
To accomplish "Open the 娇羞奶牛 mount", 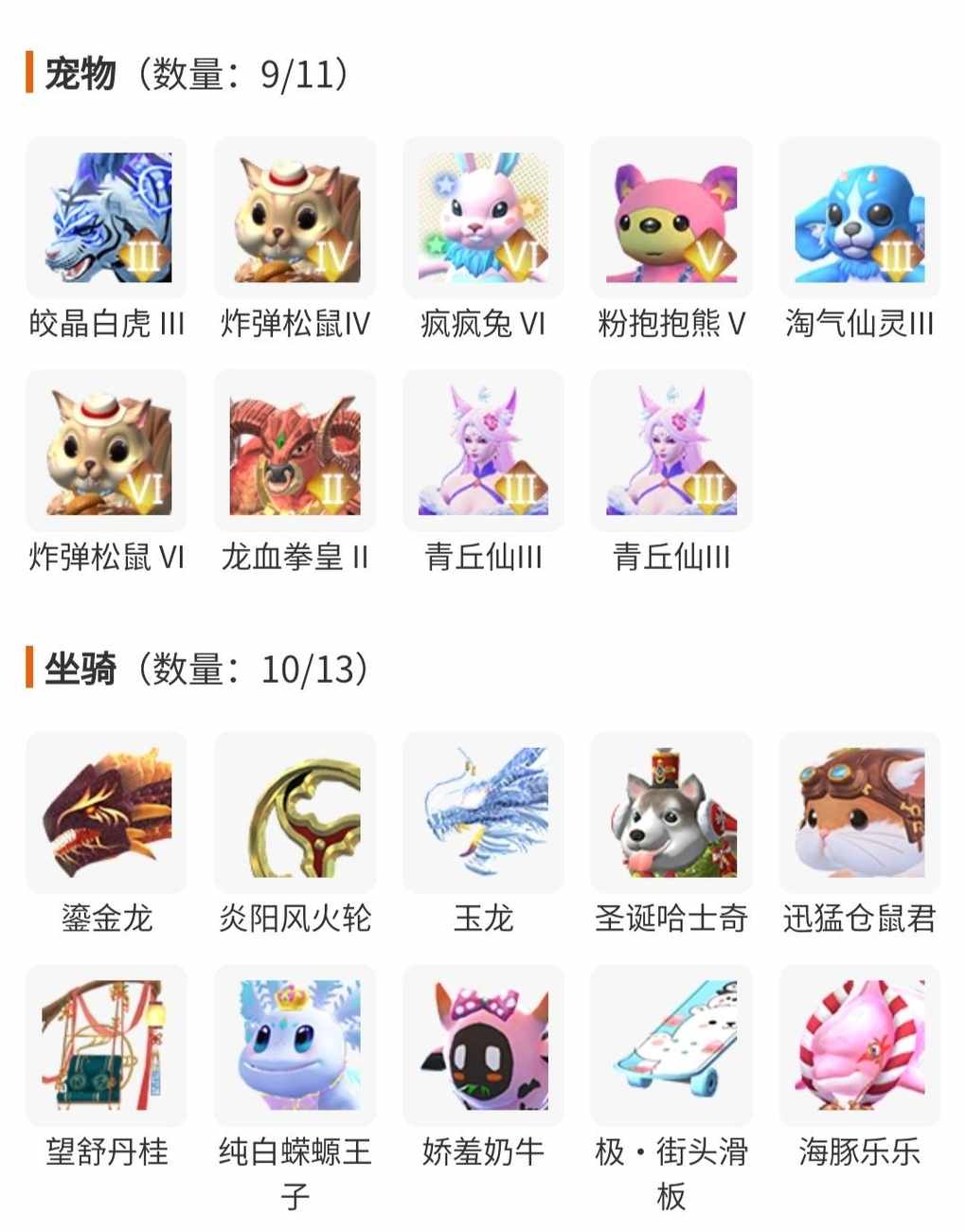I will pos(483,1045).
